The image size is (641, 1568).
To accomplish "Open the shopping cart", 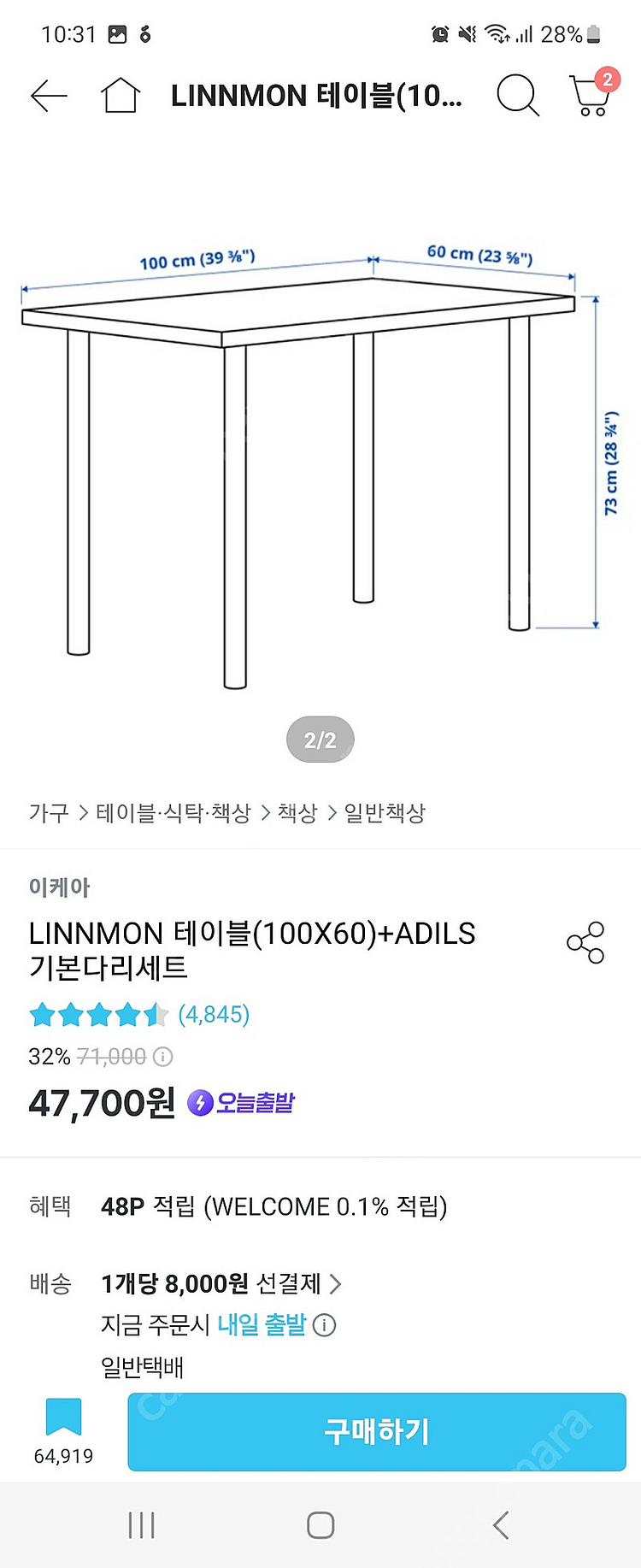I will pyautogui.click(x=592, y=94).
